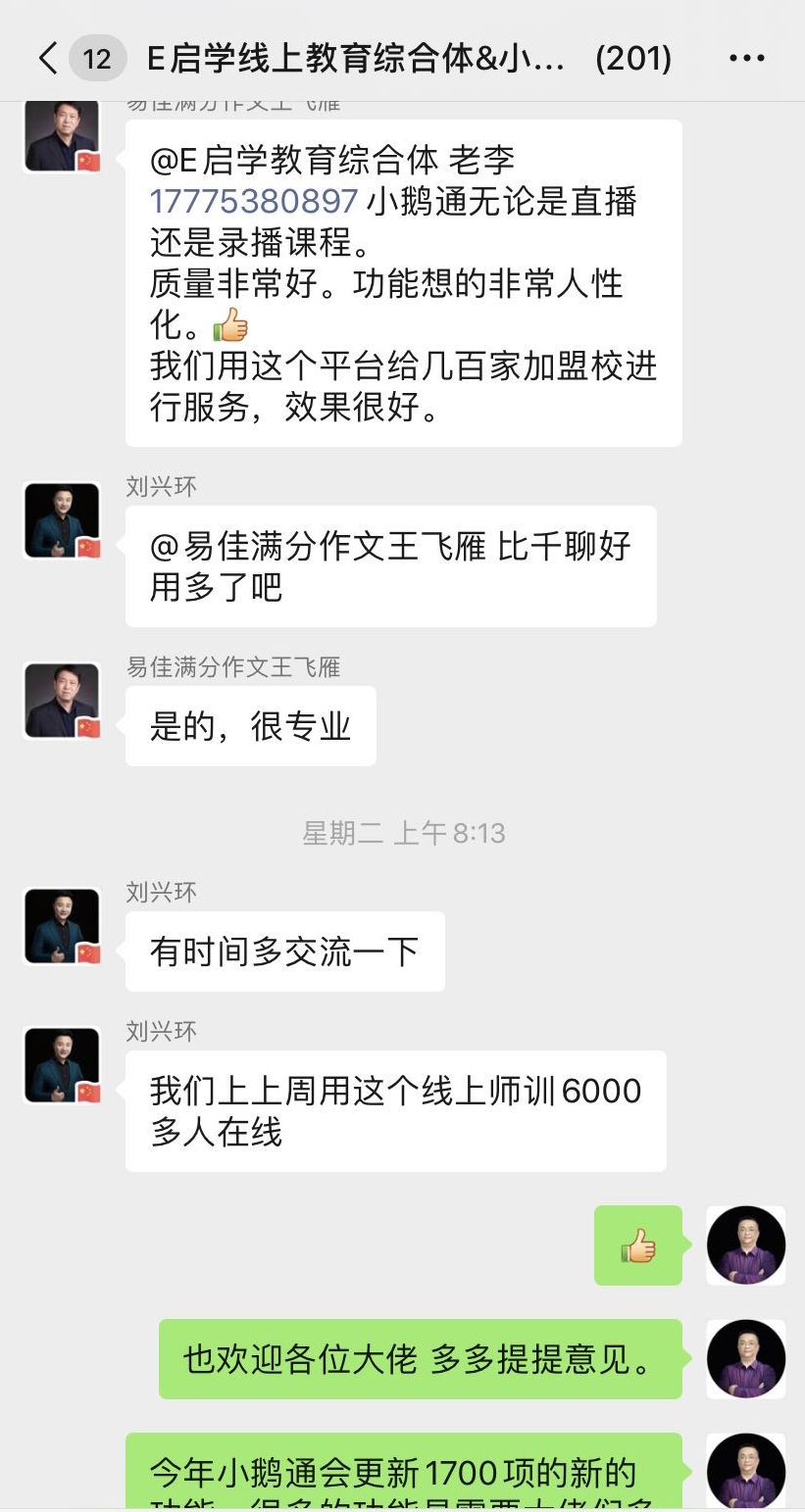805x1512 pixels.
Task: Open 王飞雁's avatar beside "是的，很专业"
Action: point(62,701)
